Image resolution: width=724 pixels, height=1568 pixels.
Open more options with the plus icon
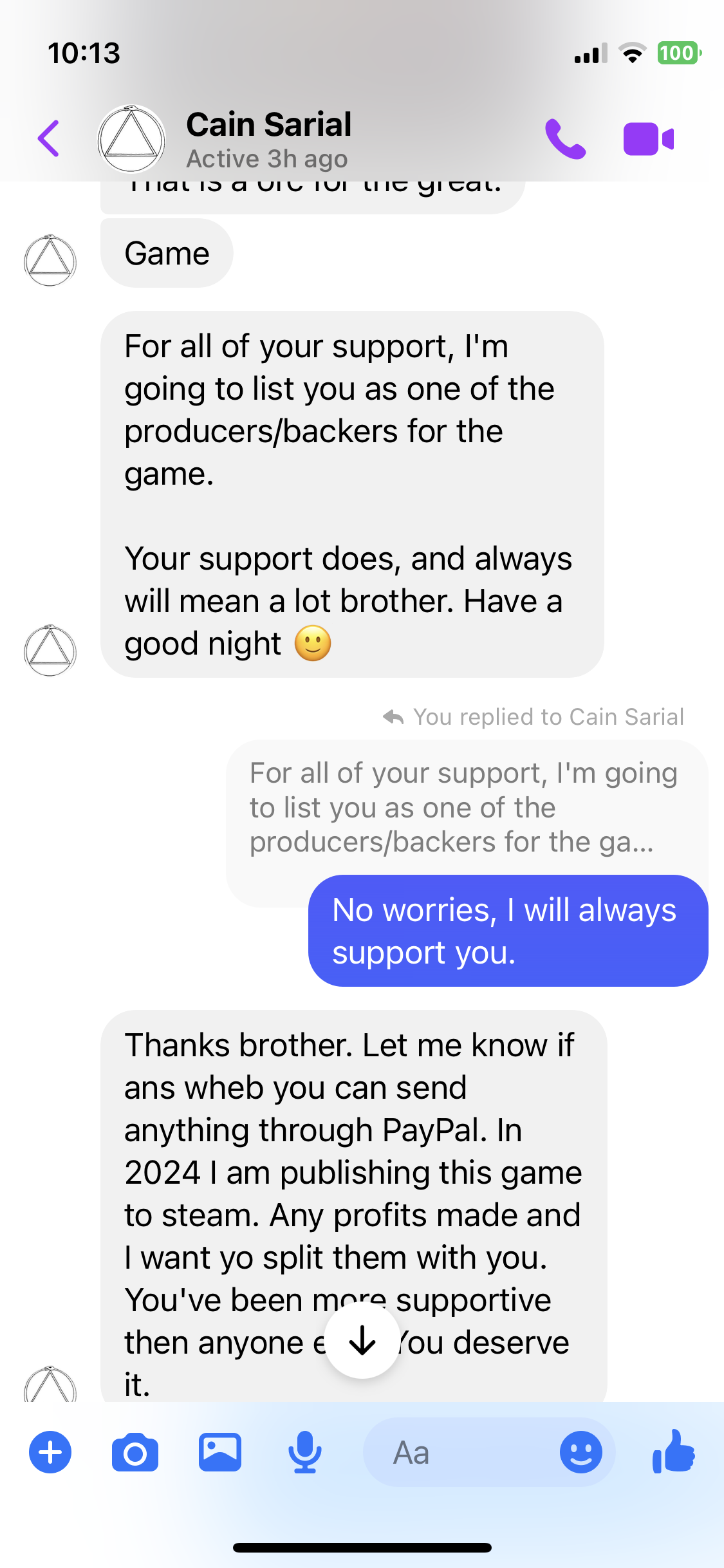pyautogui.click(x=50, y=1452)
